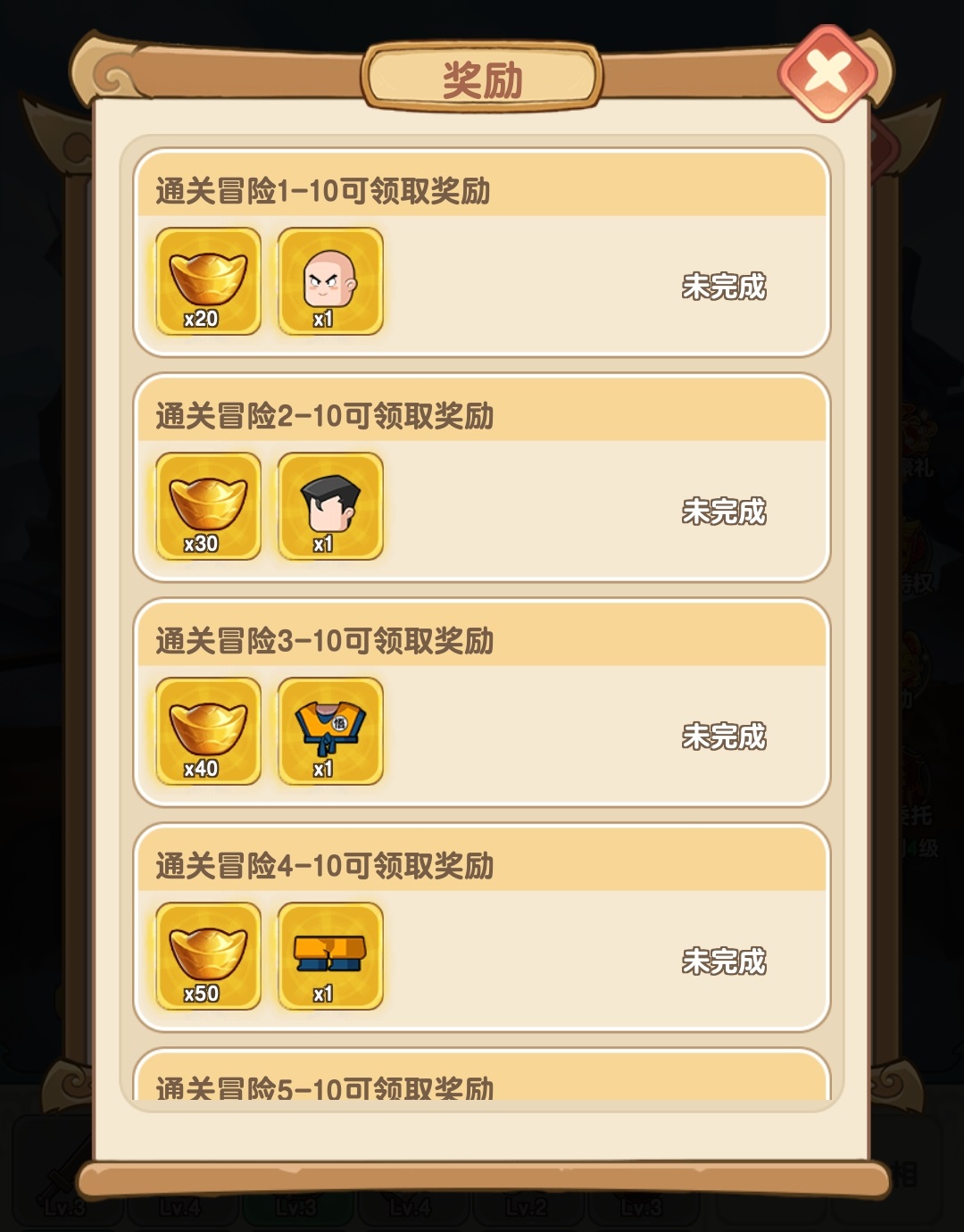View the bald character reward in 1-10

coord(330,281)
